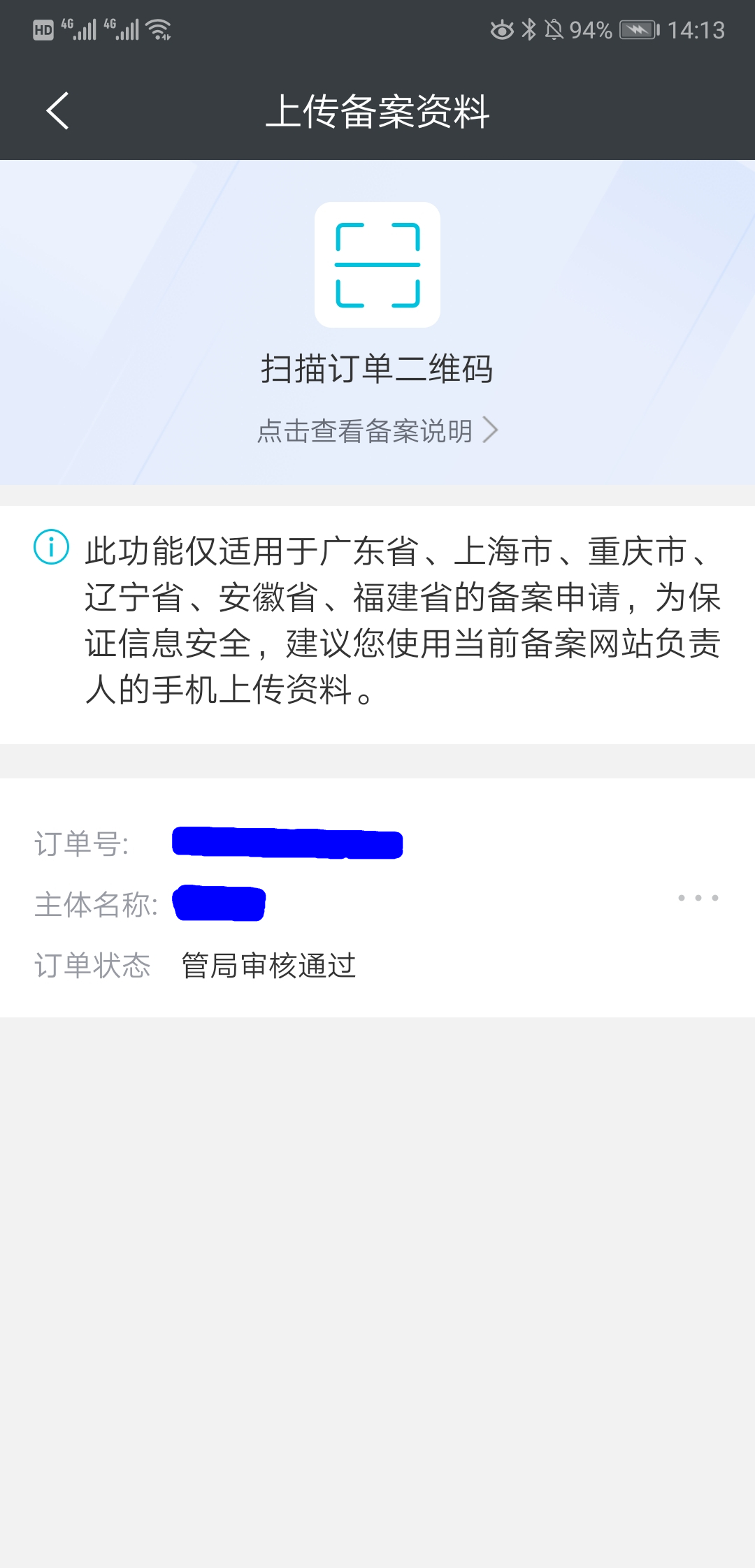The image size is (755, 1568).
Task: Tap the second 4G signal indicator
Action: tap(123, 29)
